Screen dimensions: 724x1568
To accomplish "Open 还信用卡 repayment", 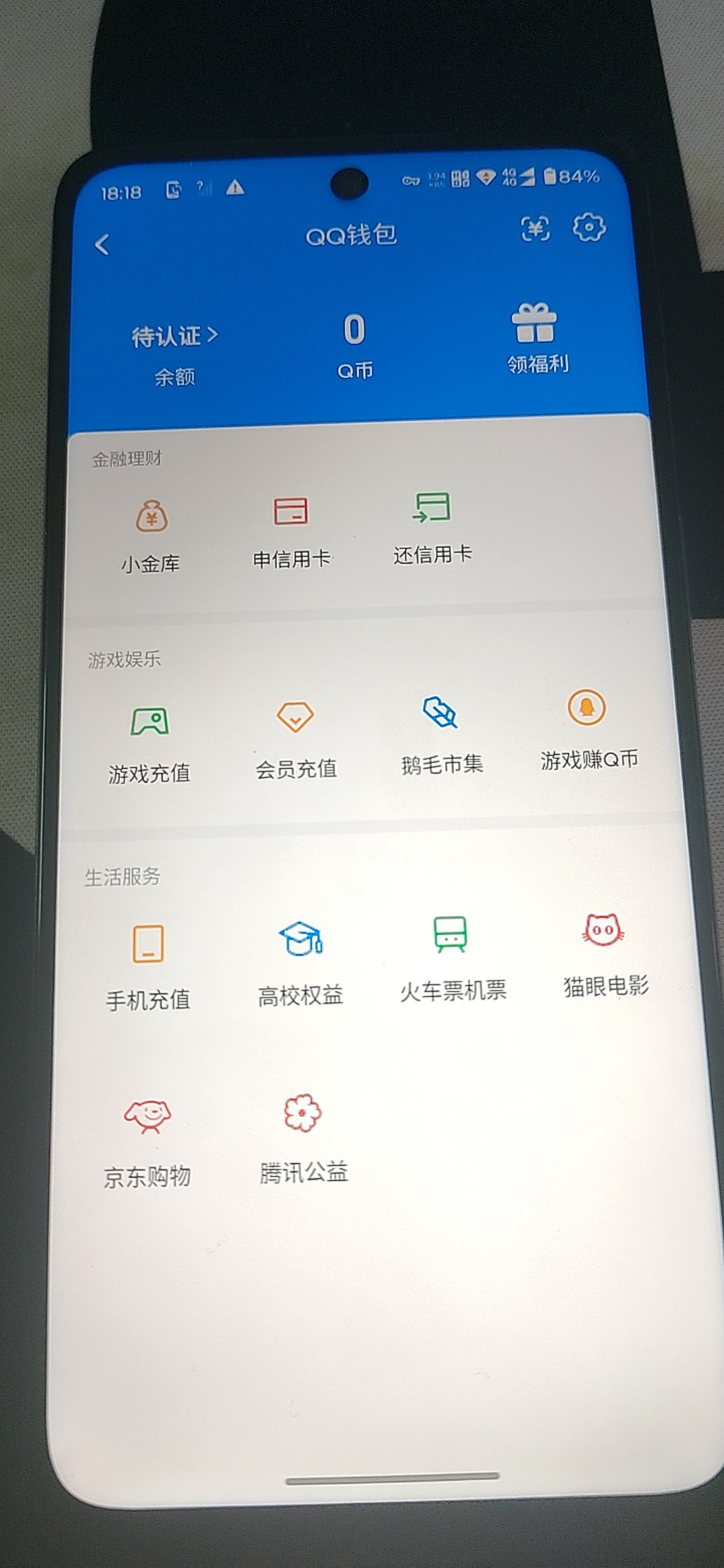I will tap(432, 525).
